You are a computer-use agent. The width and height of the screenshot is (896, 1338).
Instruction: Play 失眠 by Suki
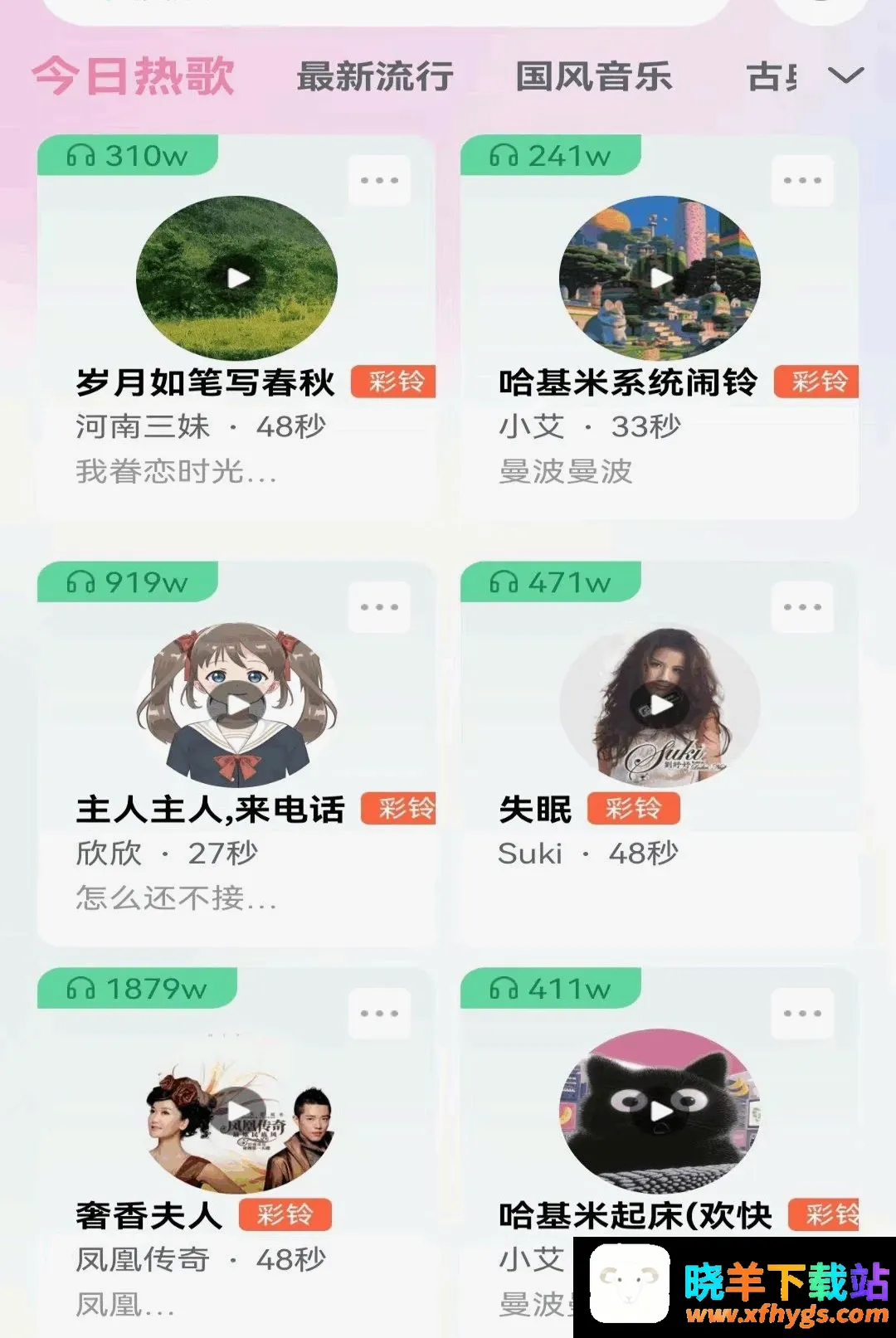[660, 705]
